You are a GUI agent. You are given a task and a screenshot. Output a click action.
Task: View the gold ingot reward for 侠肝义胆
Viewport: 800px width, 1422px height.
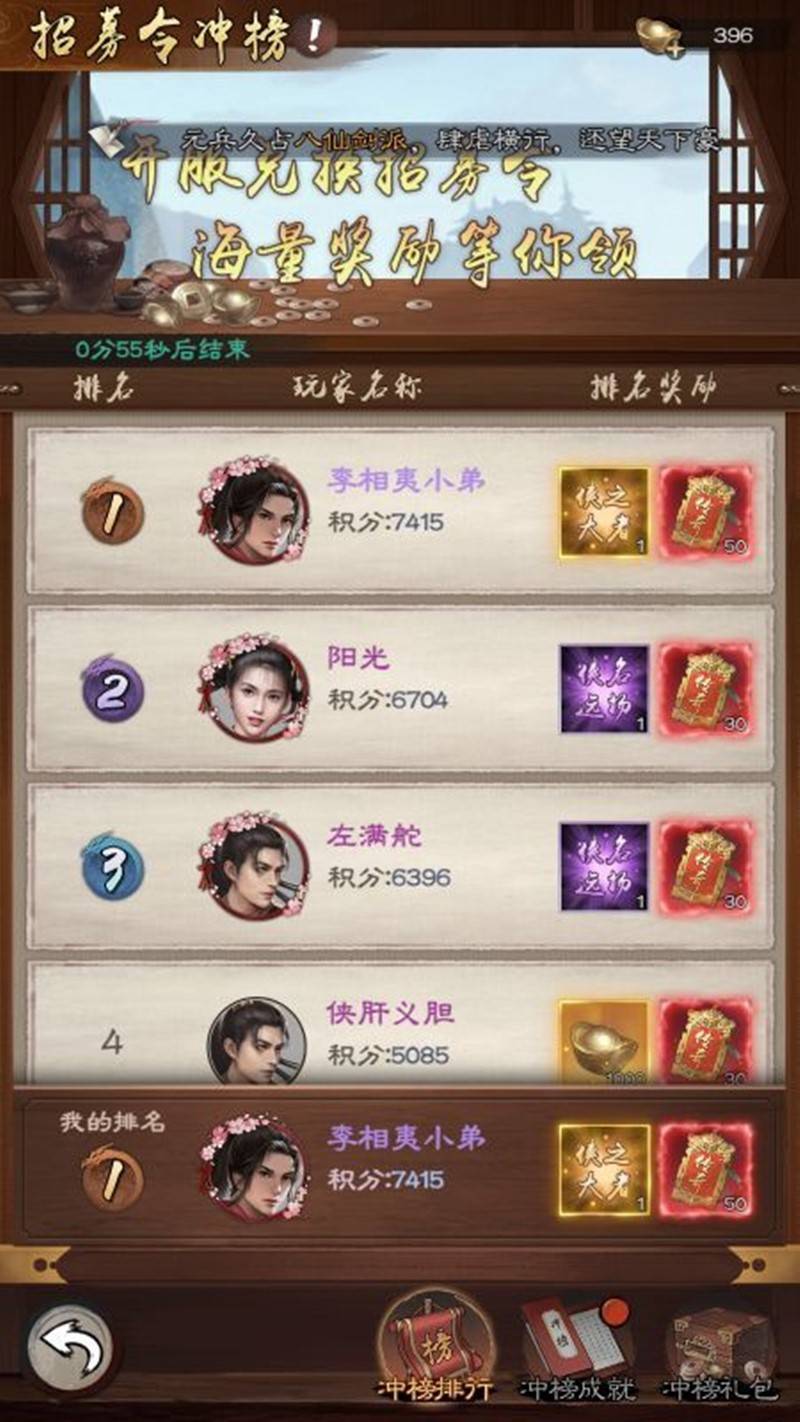[x=604, y=1042]
